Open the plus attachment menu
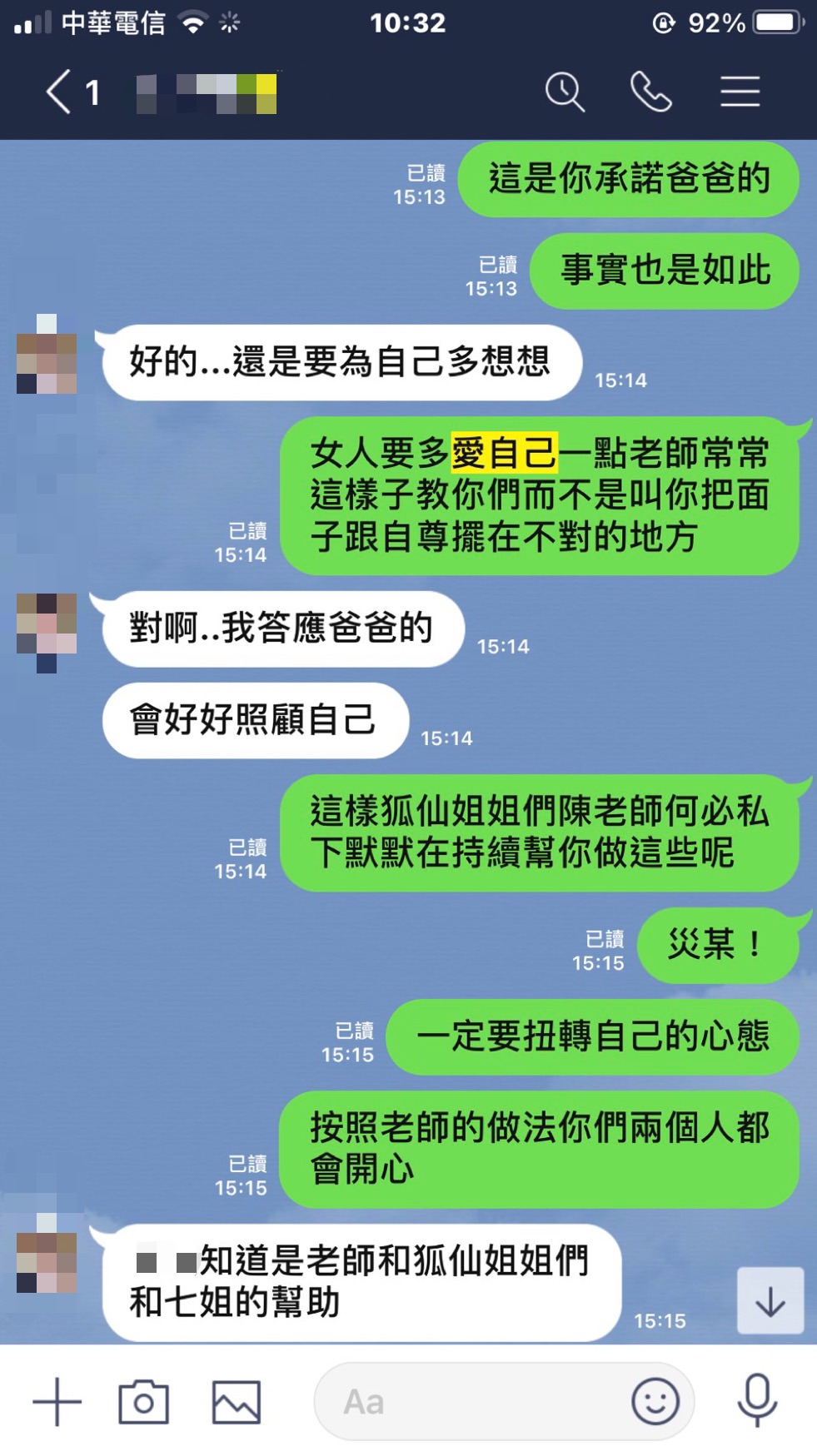 click(x=57, y=1402)
